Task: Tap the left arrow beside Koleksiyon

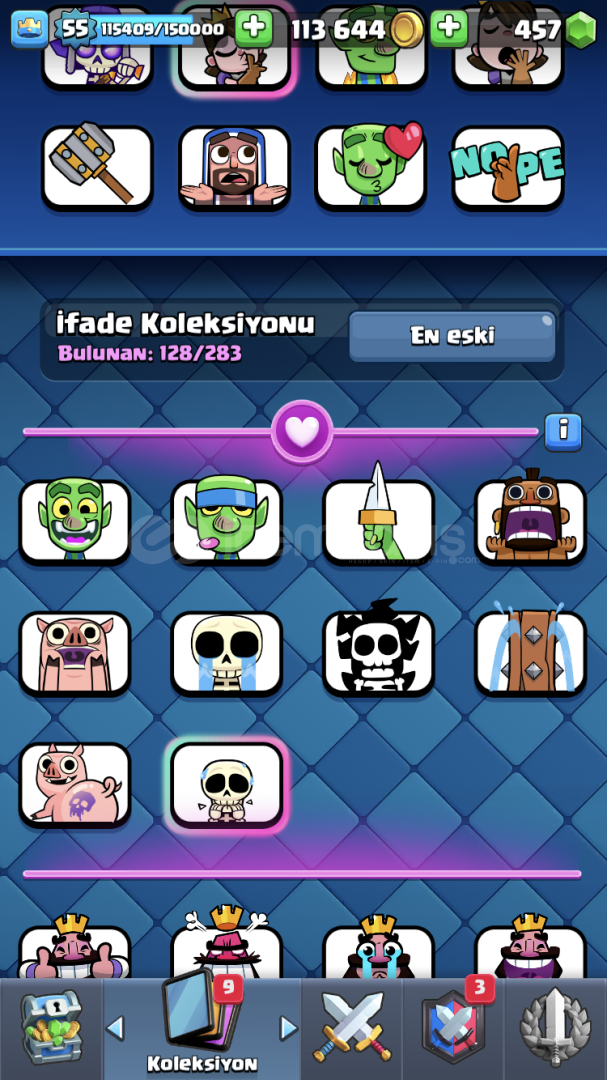Action: 115,1028
